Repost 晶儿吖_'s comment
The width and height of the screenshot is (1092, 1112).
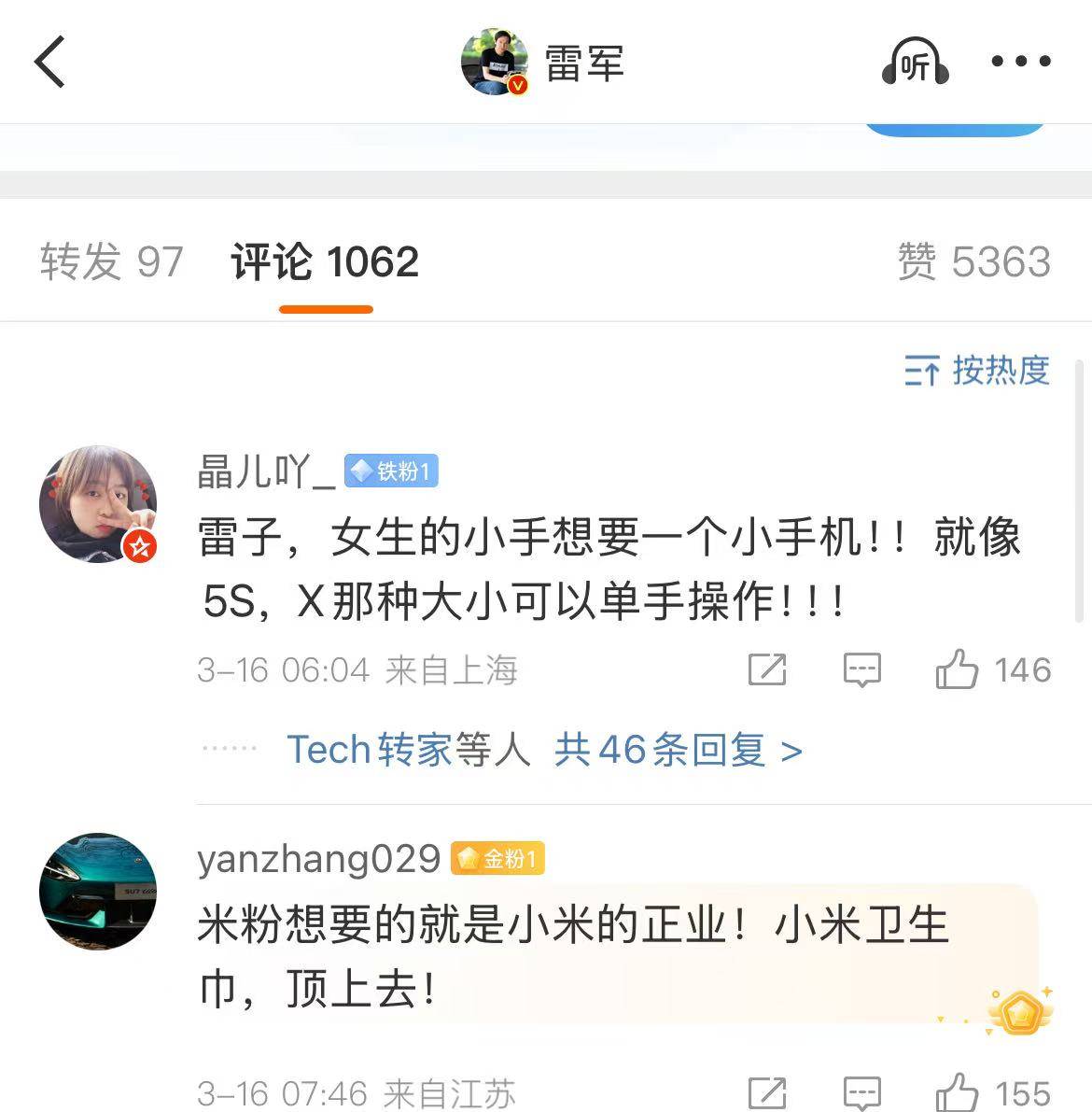[767, 669]
